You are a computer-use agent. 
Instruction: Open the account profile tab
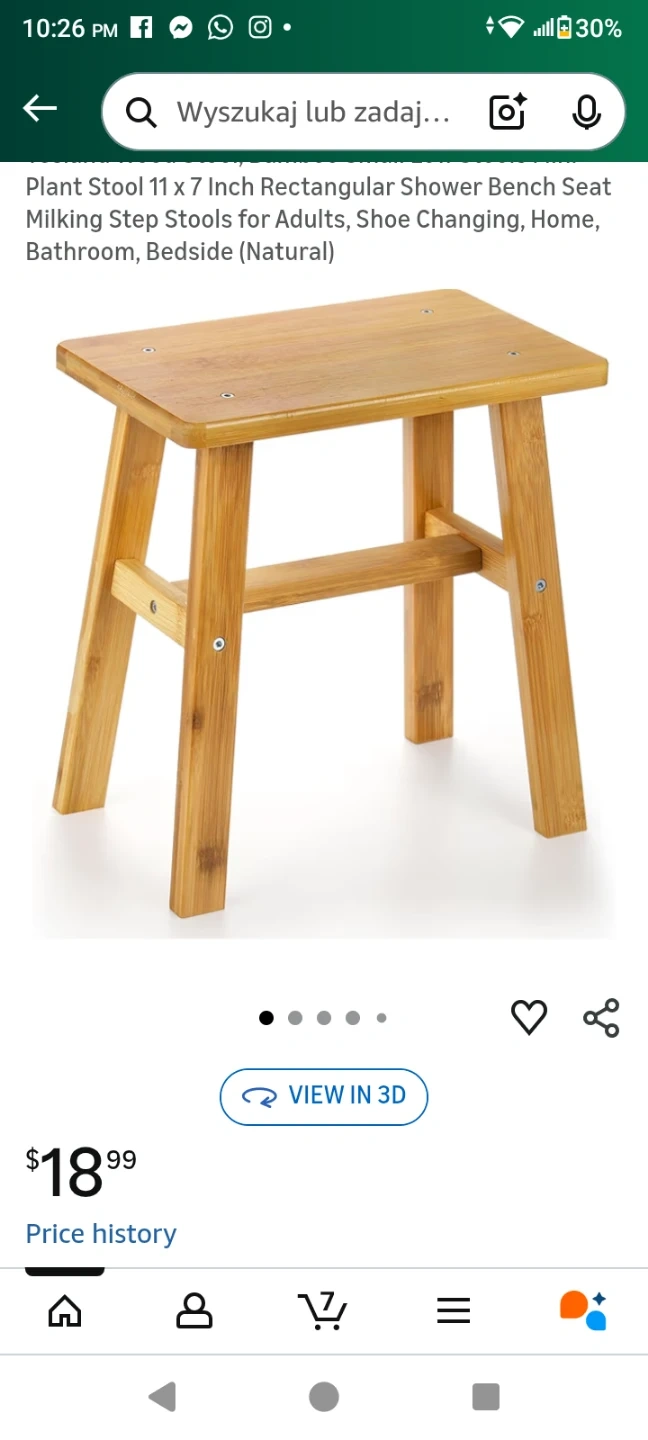(194, 1310)
